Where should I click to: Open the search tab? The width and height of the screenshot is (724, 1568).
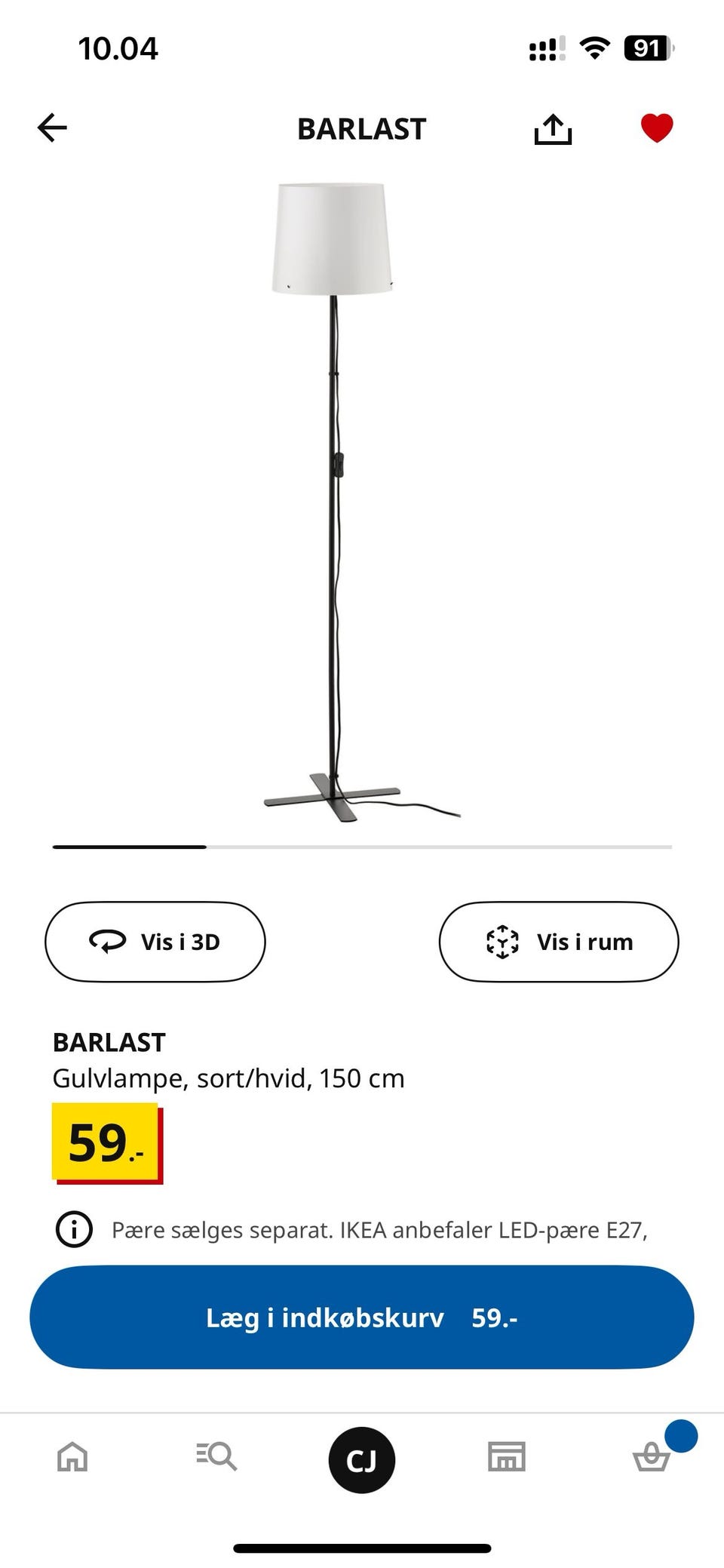click(216, 1456)
